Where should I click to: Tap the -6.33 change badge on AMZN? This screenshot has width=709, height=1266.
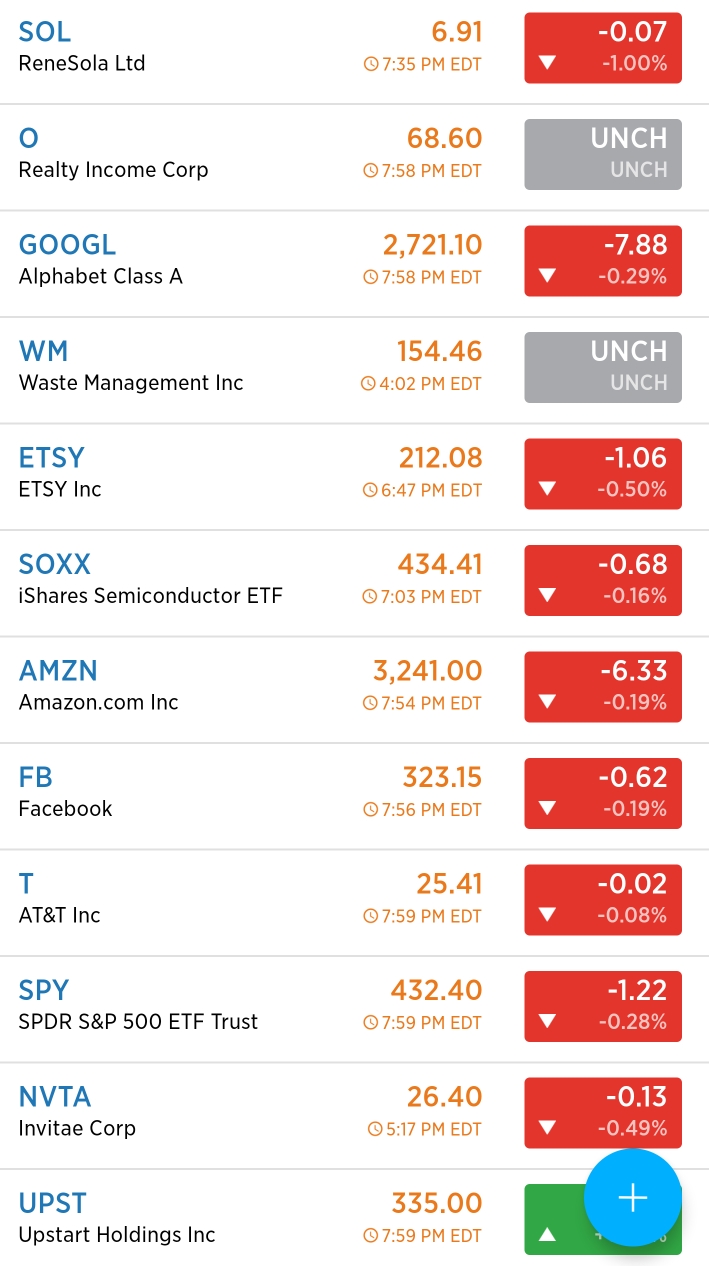click(603, 687)
